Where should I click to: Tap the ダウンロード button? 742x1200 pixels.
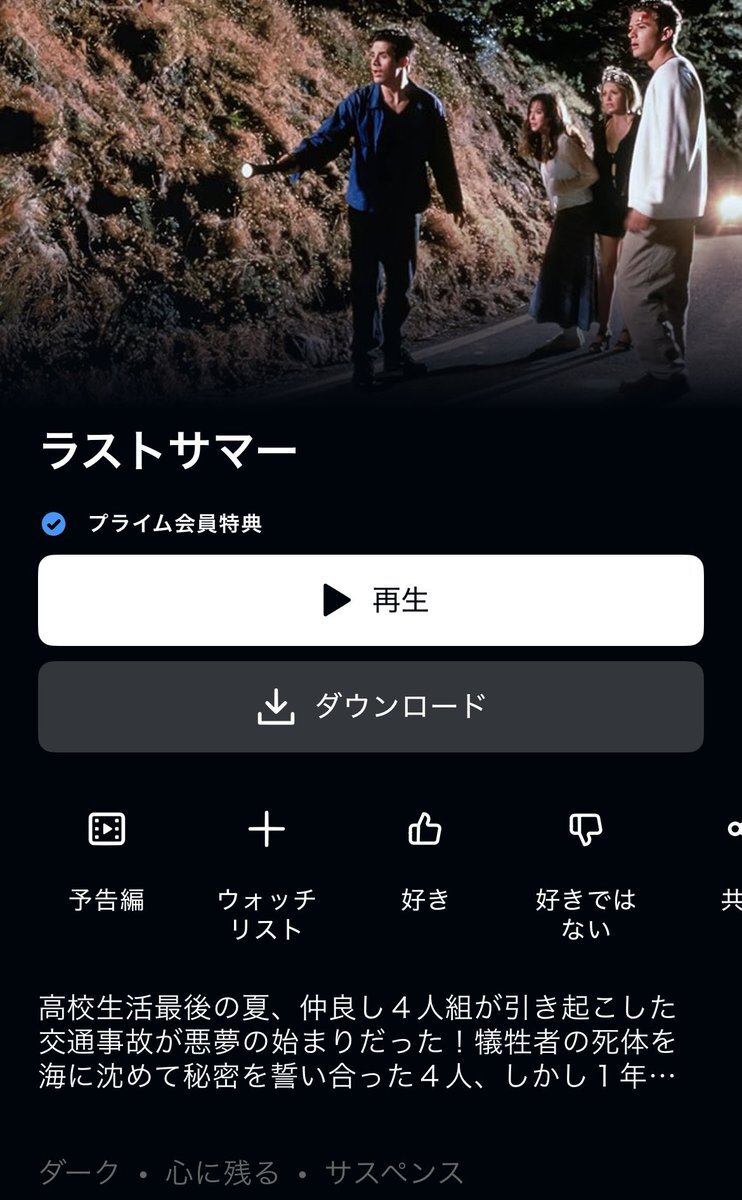tap(371, 706)
